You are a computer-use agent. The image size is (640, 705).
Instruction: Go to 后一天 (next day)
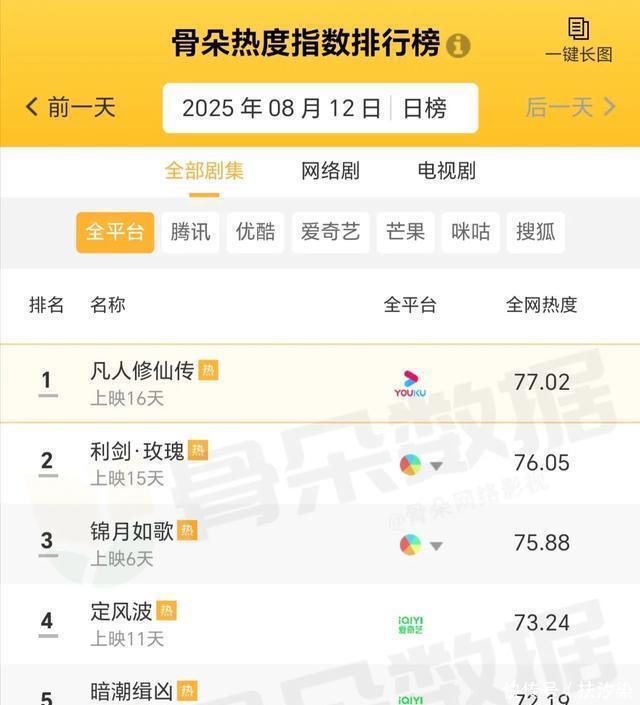coord(571,107)
